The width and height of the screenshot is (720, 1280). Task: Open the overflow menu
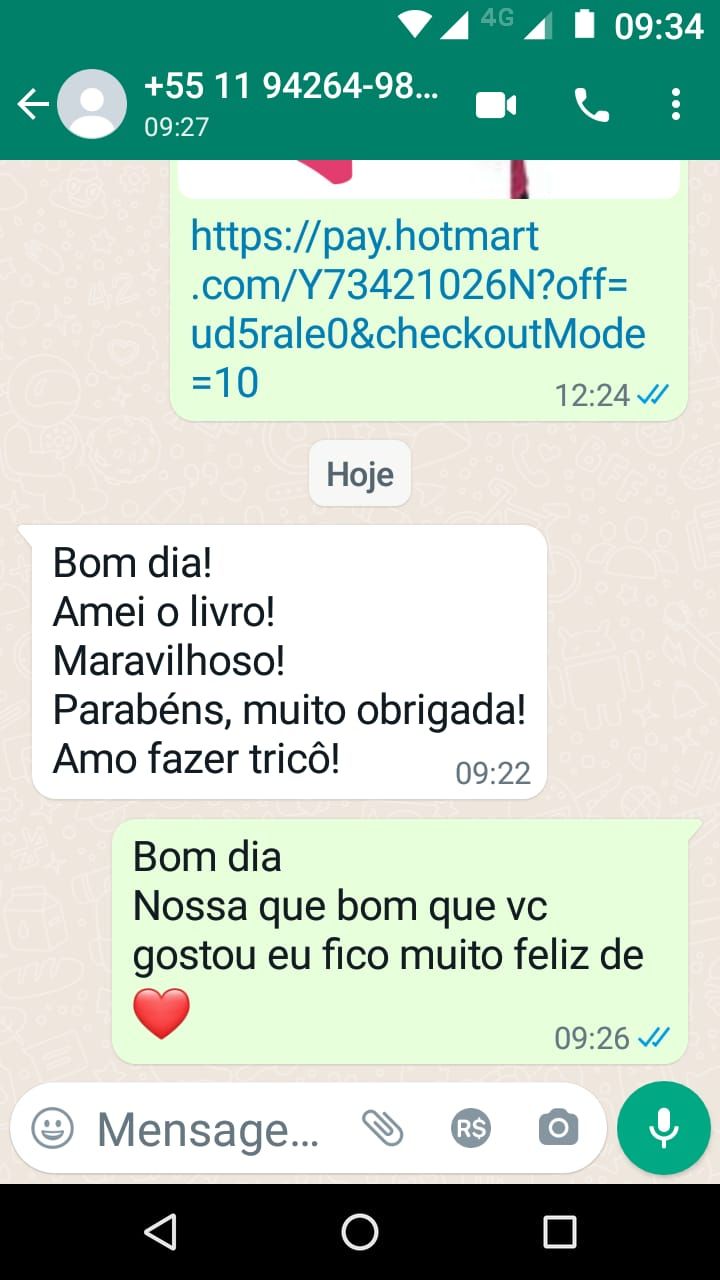[676, 104]
